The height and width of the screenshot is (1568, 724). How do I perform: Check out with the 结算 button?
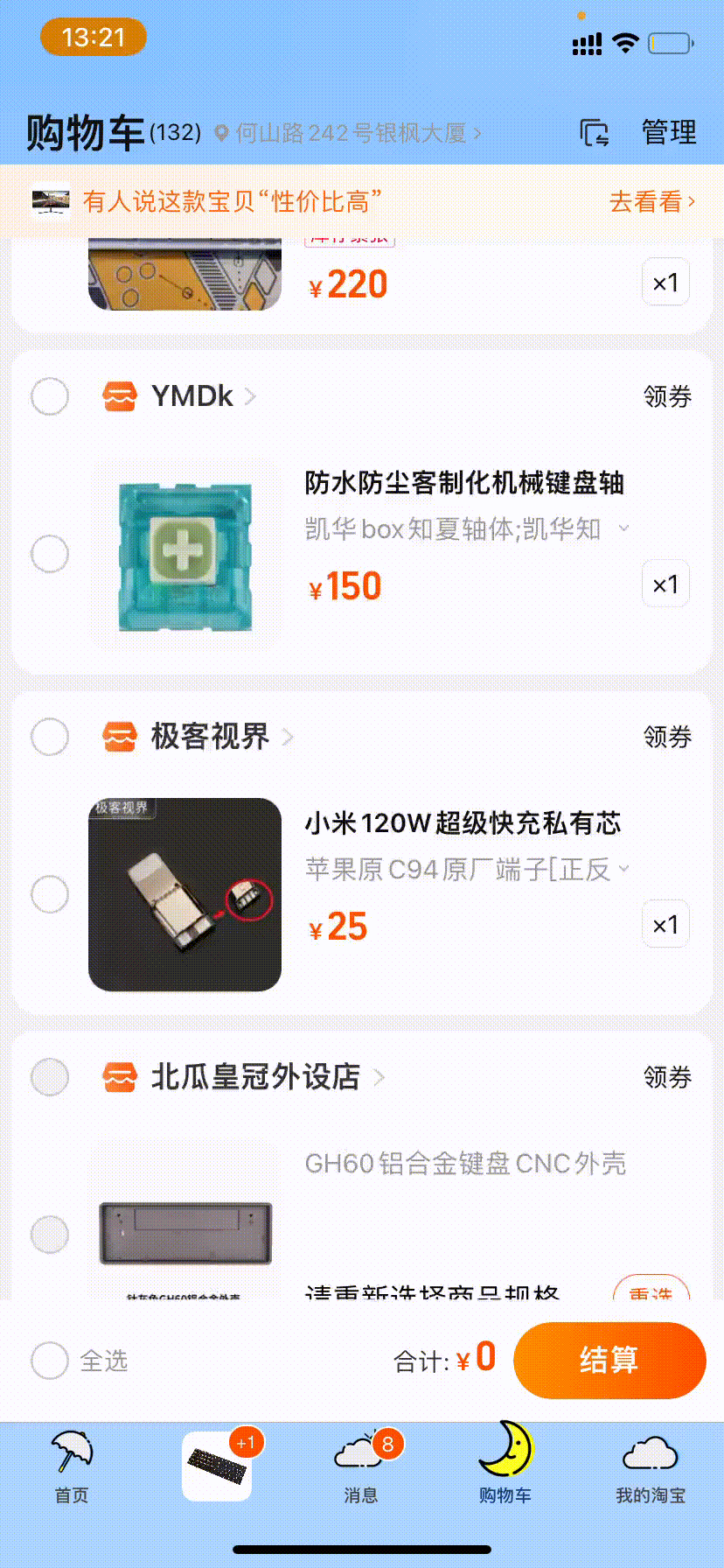[x=609, y=1360]
